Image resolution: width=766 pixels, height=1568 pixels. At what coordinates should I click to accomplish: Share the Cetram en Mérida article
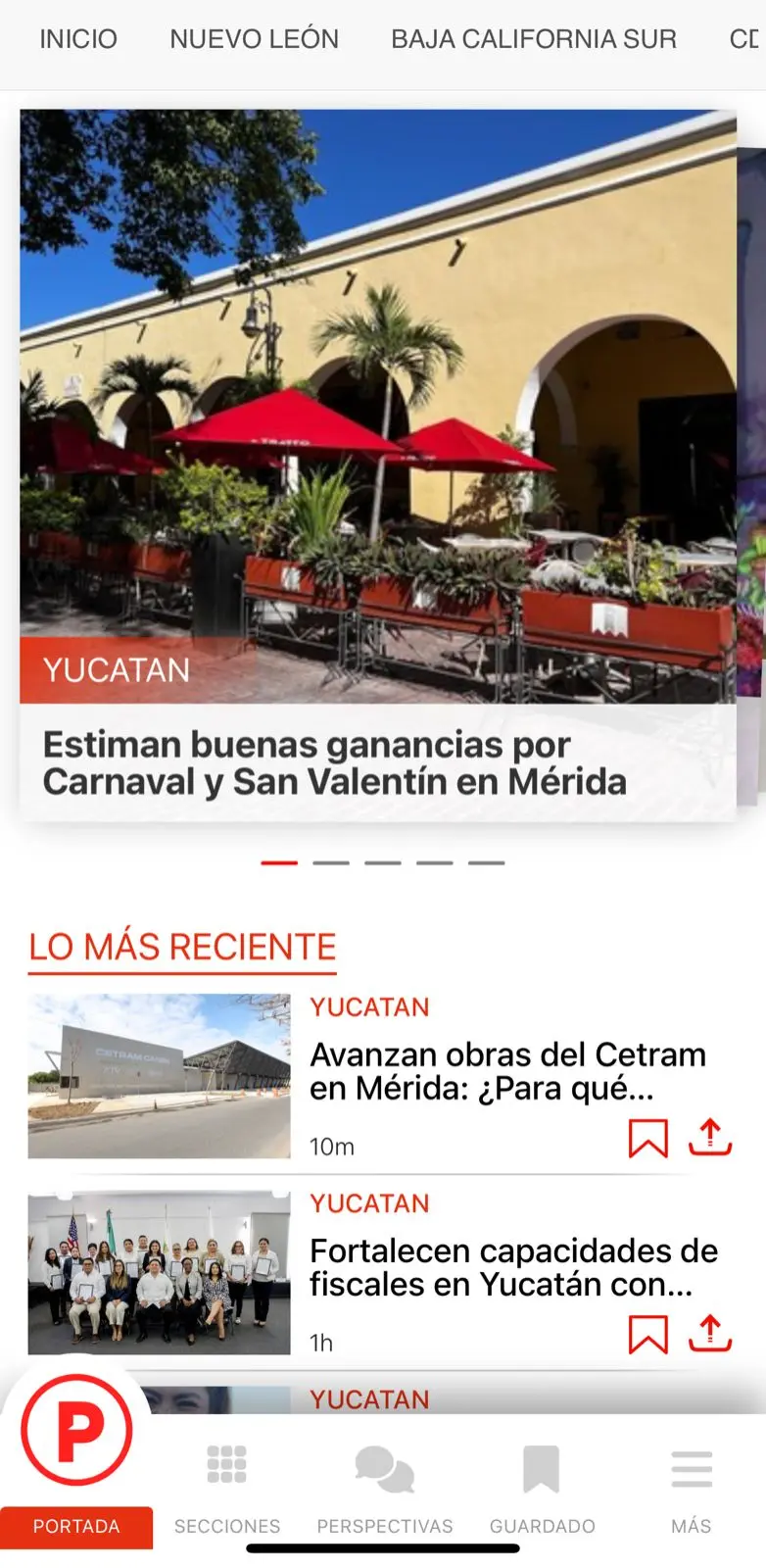tap(710, 1138)
